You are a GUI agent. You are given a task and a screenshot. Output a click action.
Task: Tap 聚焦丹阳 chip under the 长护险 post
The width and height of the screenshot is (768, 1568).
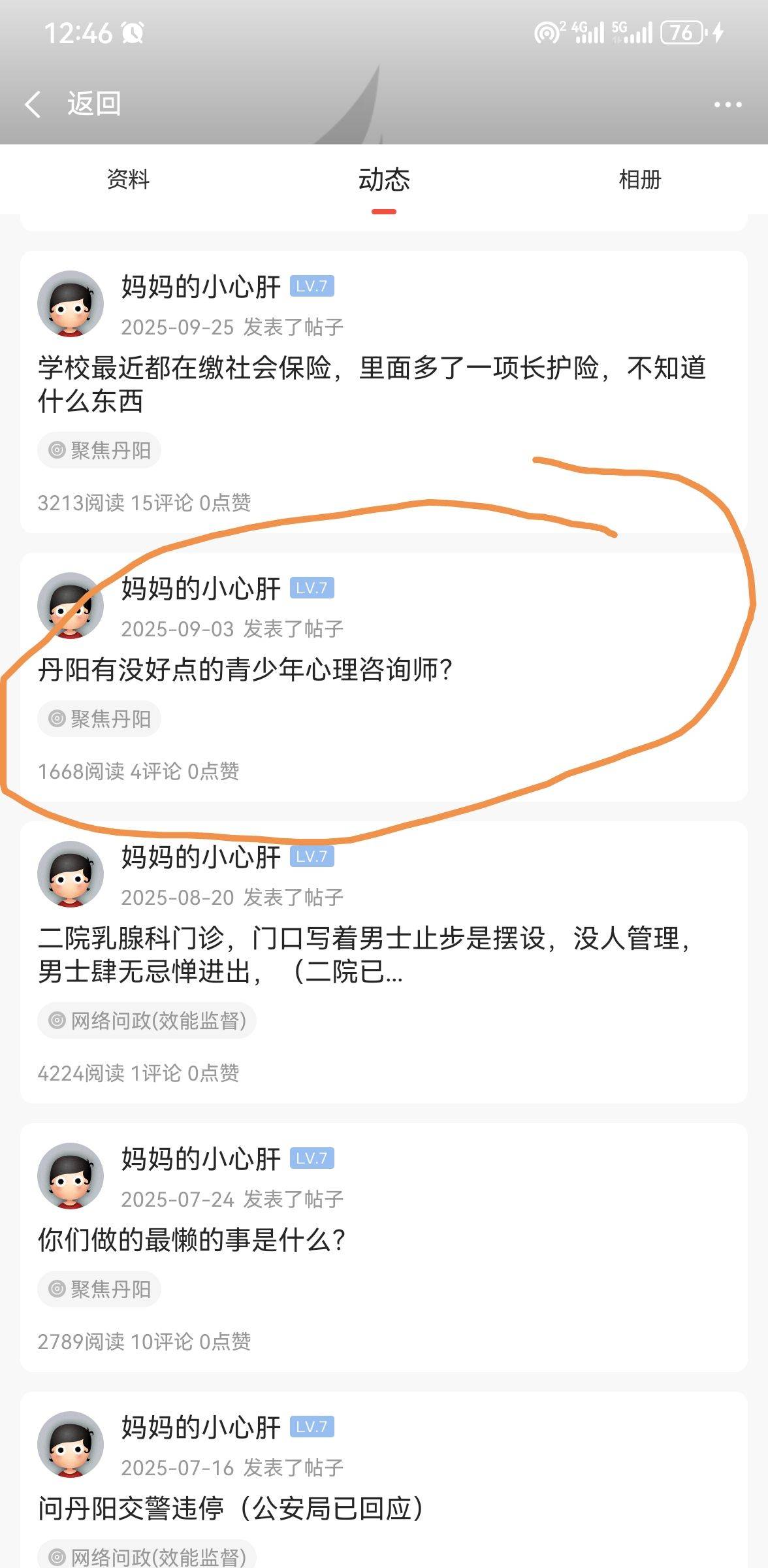click(99, 450)
